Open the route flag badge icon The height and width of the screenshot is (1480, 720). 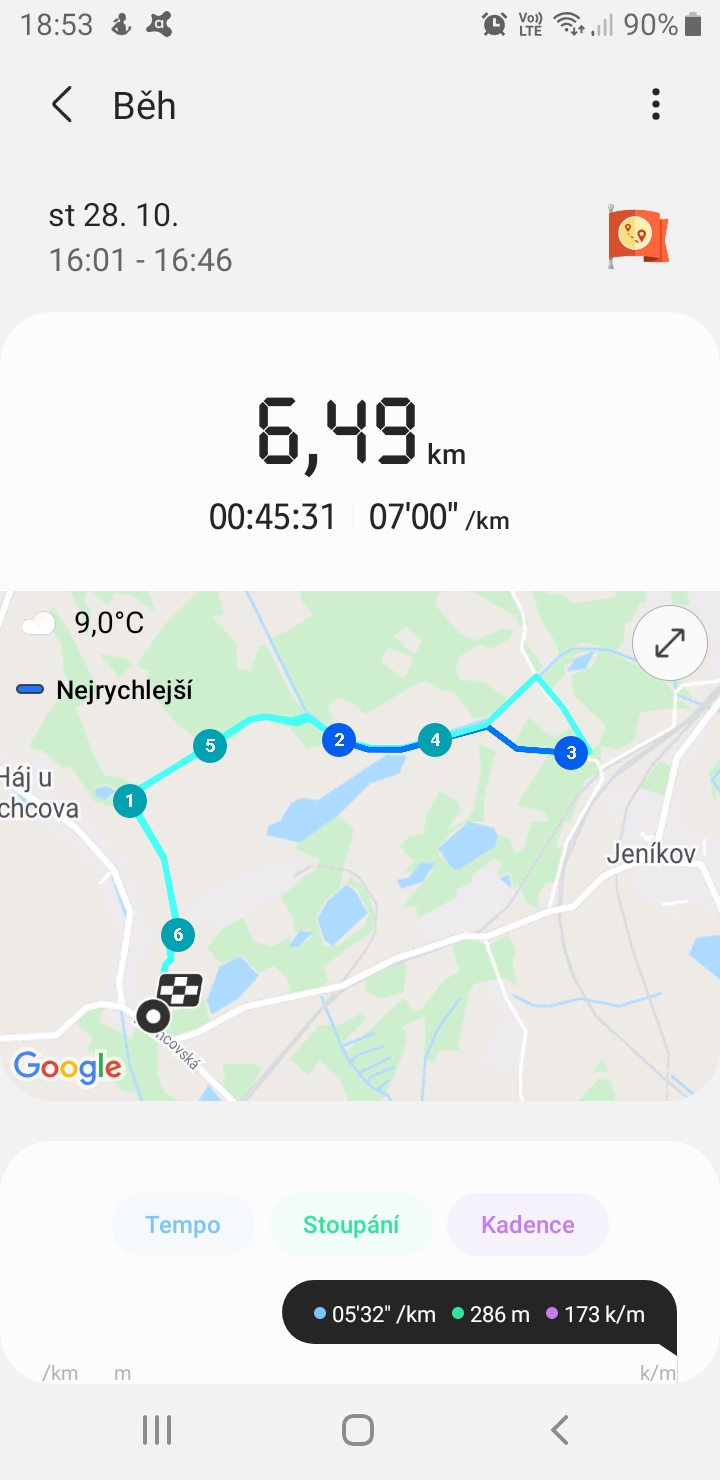tap(638, 236)
